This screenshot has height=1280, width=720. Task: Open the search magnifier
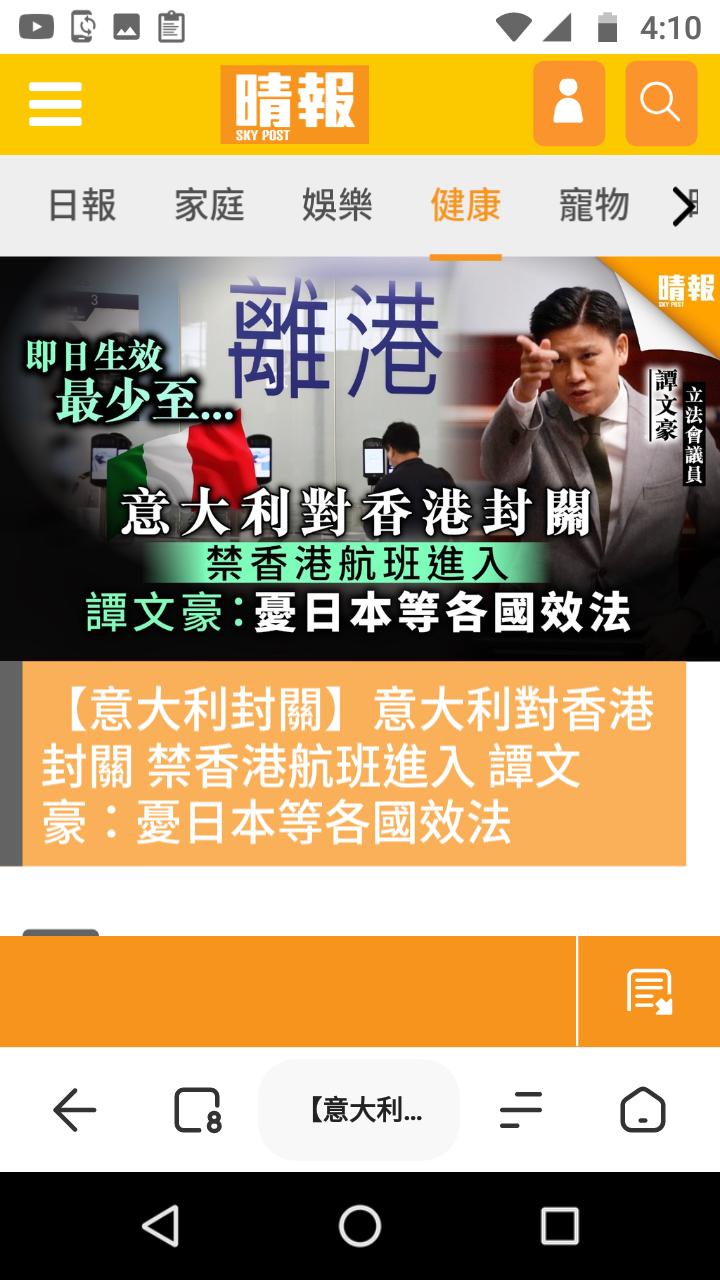click(x=660, y=104)
